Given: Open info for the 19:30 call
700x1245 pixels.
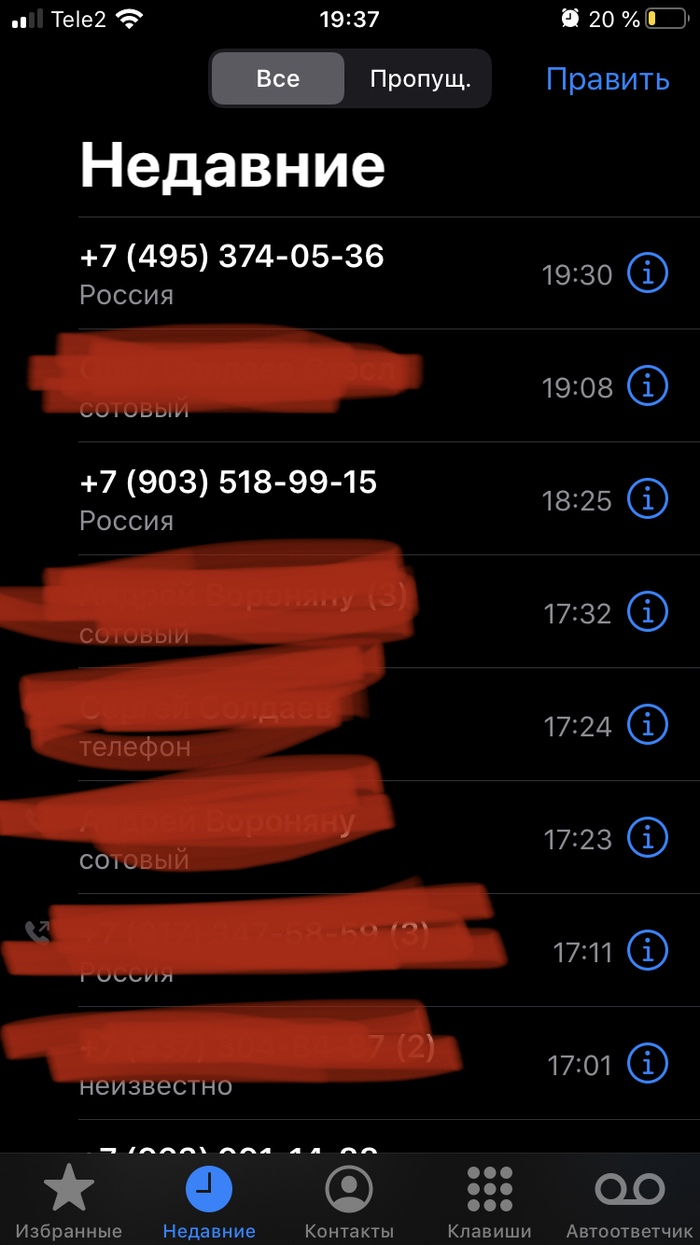Looking at the screenshot, I should pyautogui.click(x=647, y=273).
